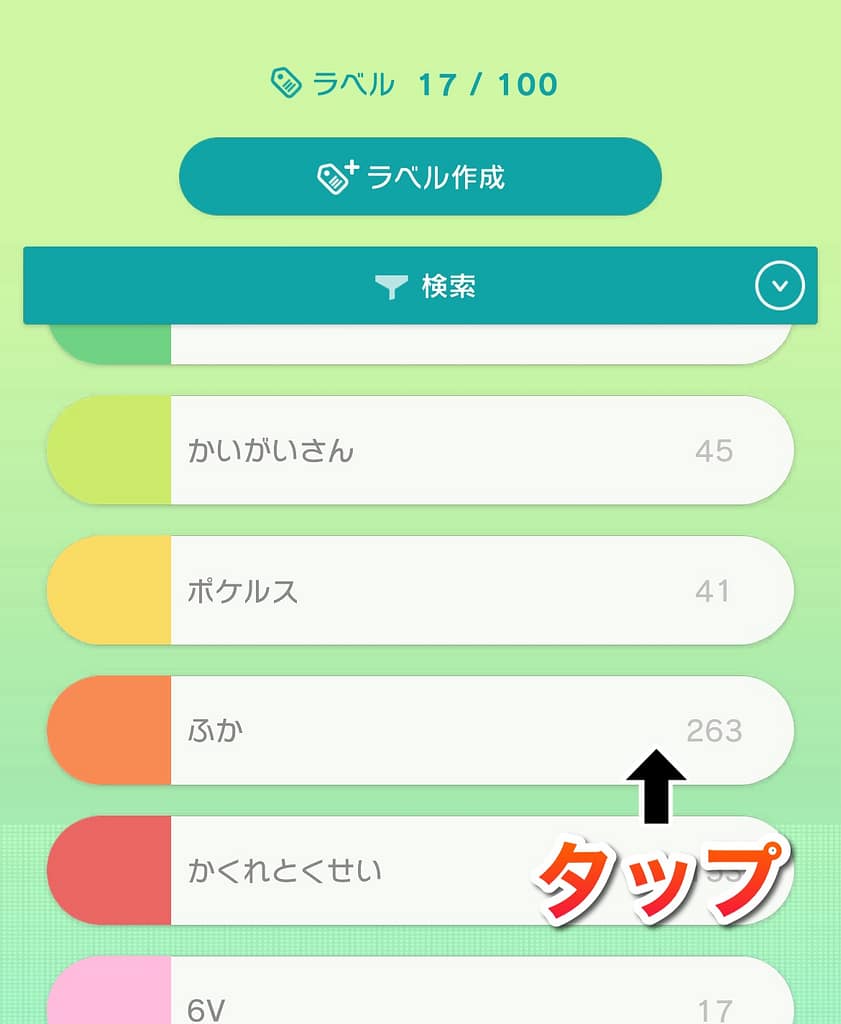
Task: Expand search options with the chevron
Action: 780,287
